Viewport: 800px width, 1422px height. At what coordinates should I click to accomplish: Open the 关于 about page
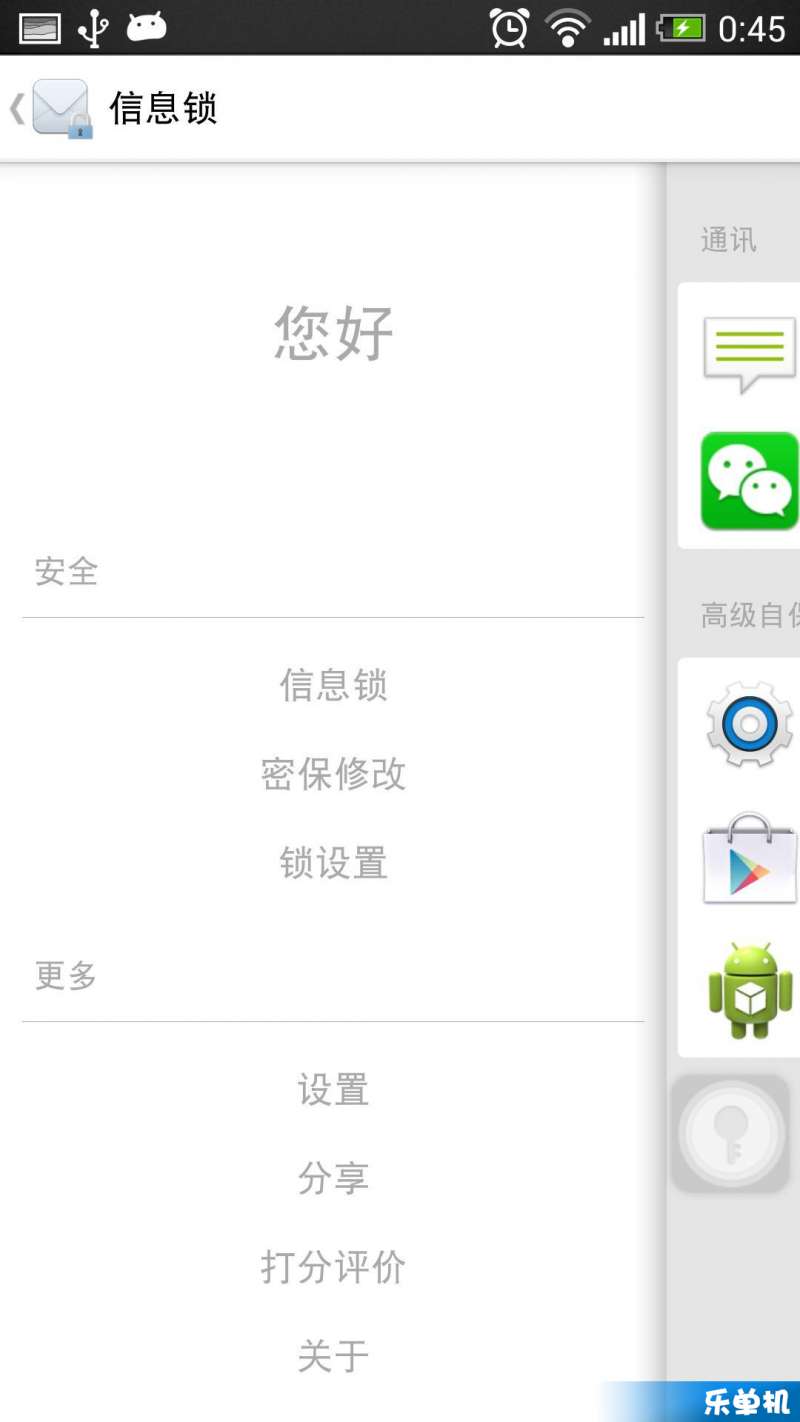point(333,1356)
